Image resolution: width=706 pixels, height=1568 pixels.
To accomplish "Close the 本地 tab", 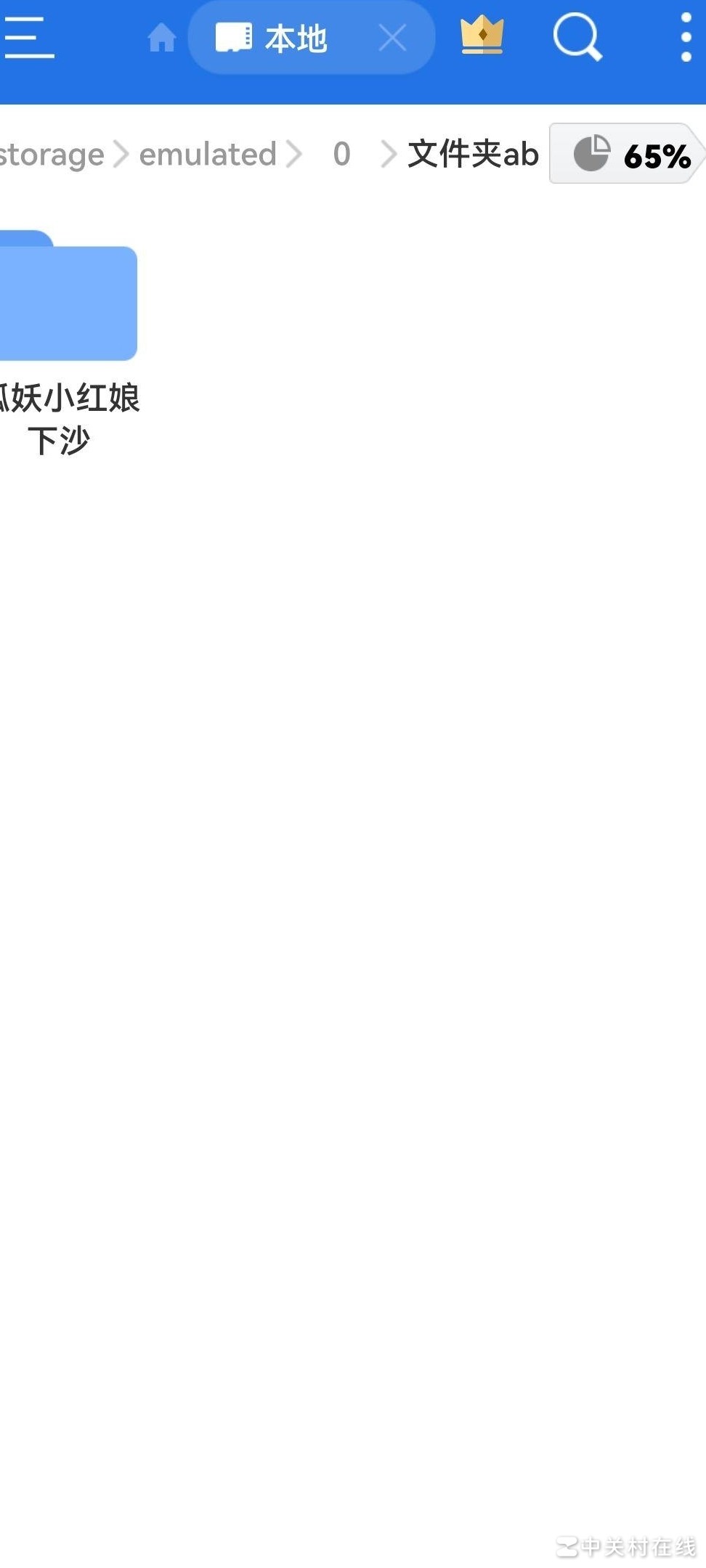I will coord(391,38).
